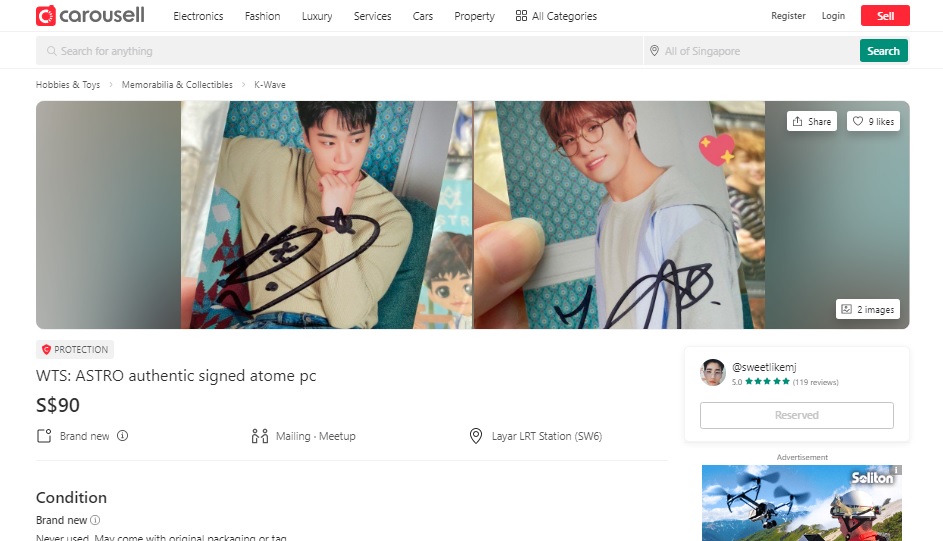Focus the Search for anything field

point(340,51)
